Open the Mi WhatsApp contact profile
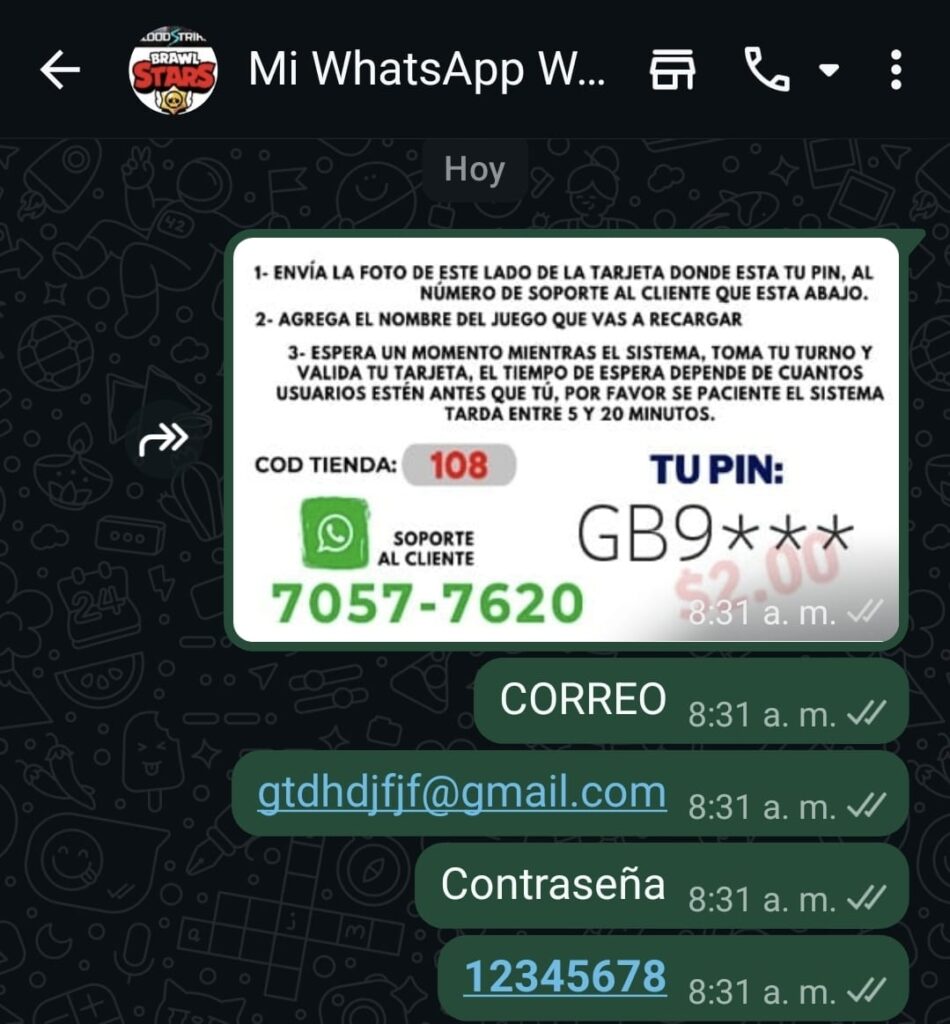Image resolution: width=950 pixels, height=1024 pixels. (426, 70)
